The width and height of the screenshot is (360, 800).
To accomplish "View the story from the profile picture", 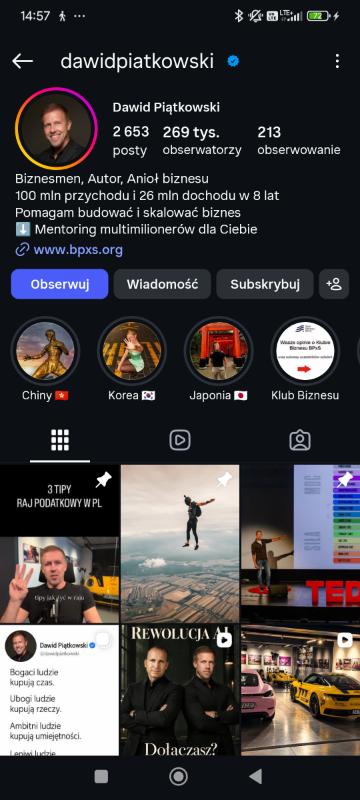I will click(x=56, y=129).
